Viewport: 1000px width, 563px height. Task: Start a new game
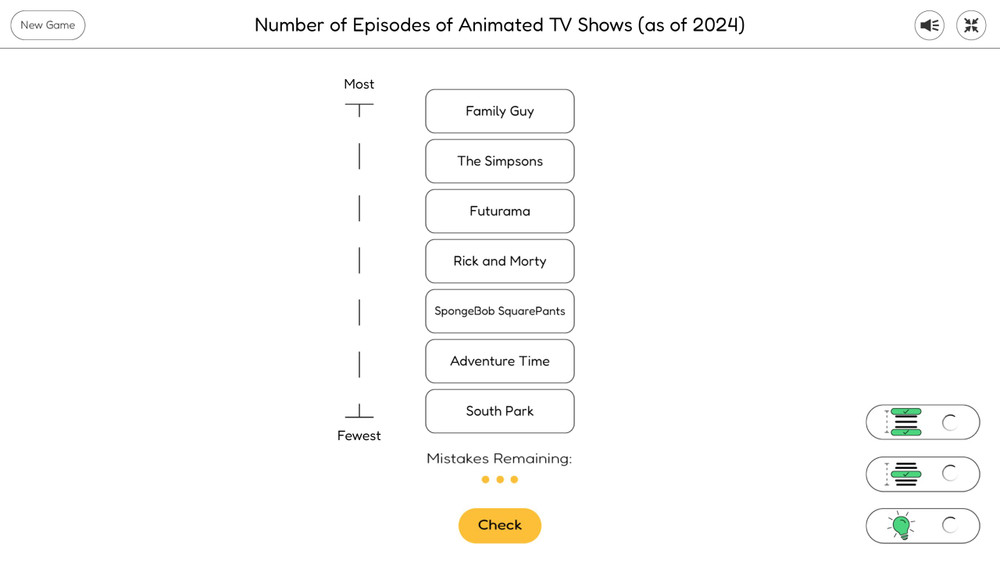click(48, 25)
